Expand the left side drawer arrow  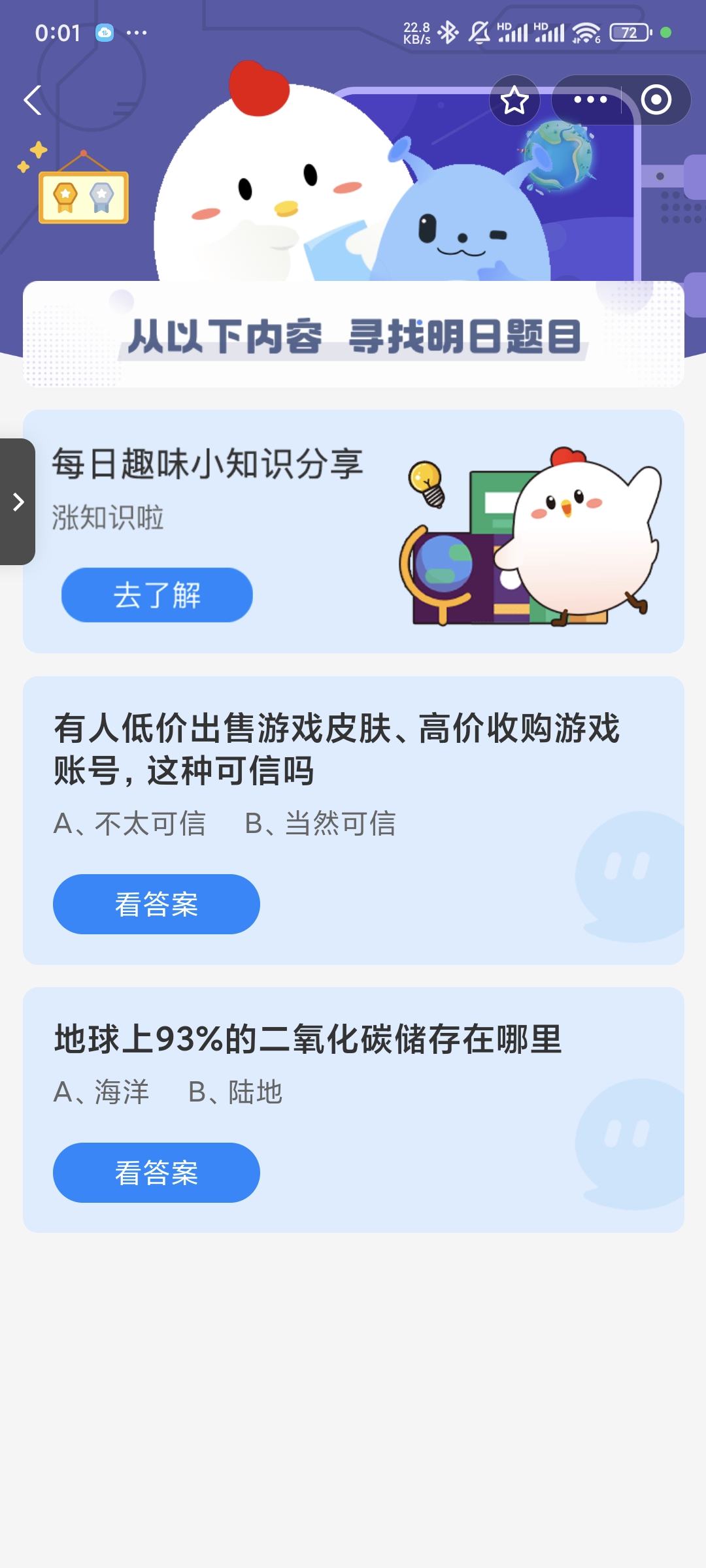tap(18, 502)
